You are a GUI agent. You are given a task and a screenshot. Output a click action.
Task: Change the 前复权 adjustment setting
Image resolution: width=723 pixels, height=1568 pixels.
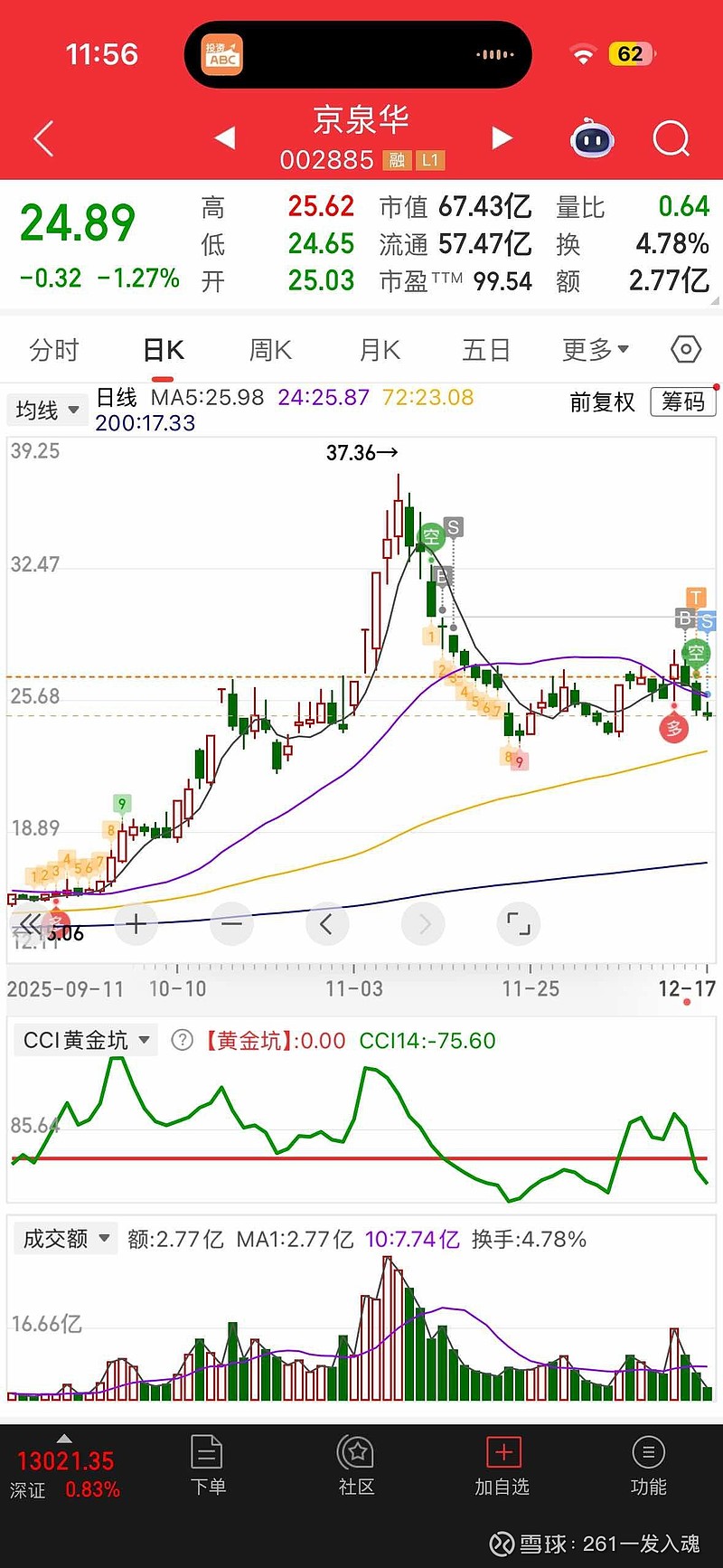tap(602, 402)
